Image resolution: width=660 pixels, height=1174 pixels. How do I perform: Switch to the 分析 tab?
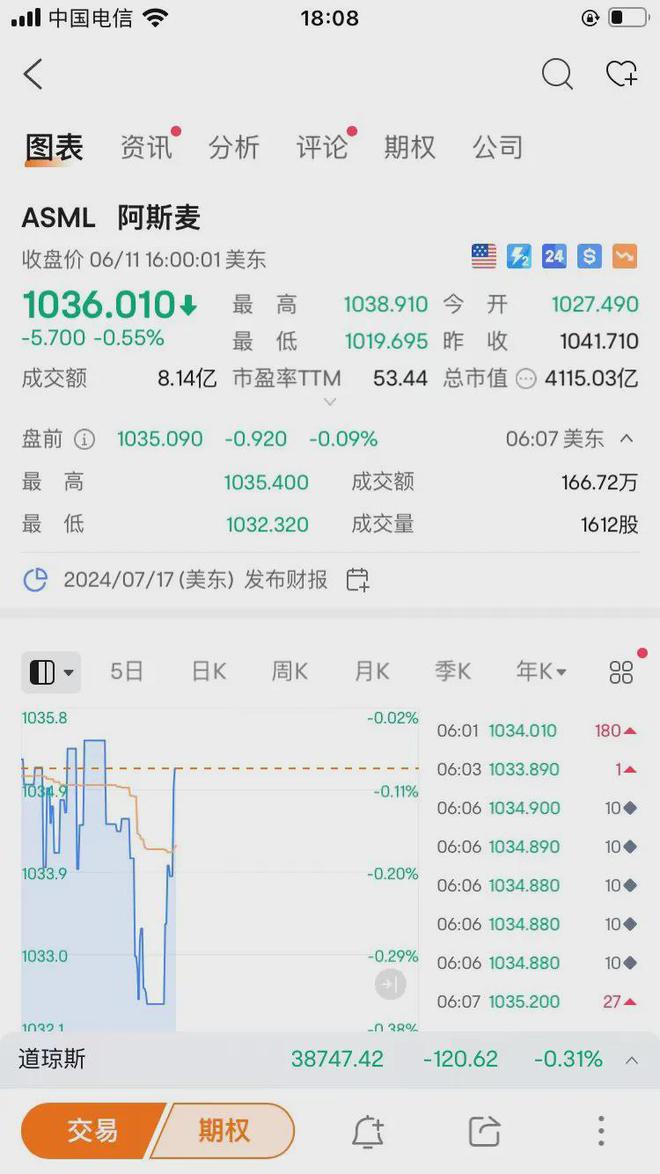click(234, 147)
